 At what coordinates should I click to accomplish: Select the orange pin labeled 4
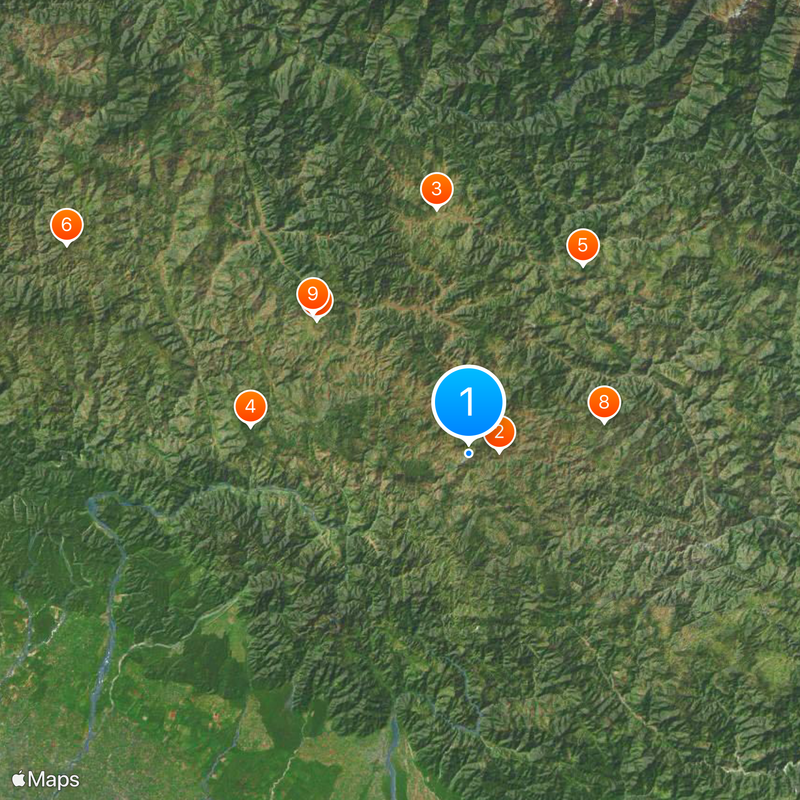click(x=250, y=406)
